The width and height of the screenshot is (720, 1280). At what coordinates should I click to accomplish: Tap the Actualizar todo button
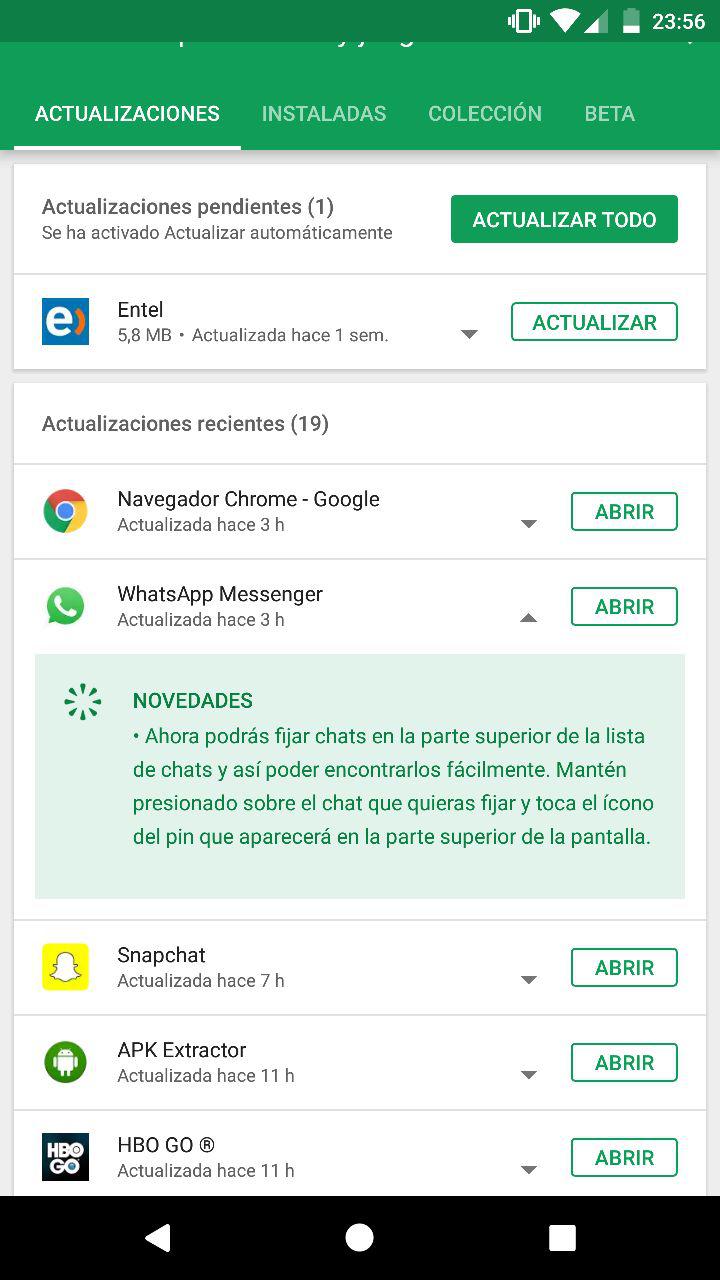point(564,219)
